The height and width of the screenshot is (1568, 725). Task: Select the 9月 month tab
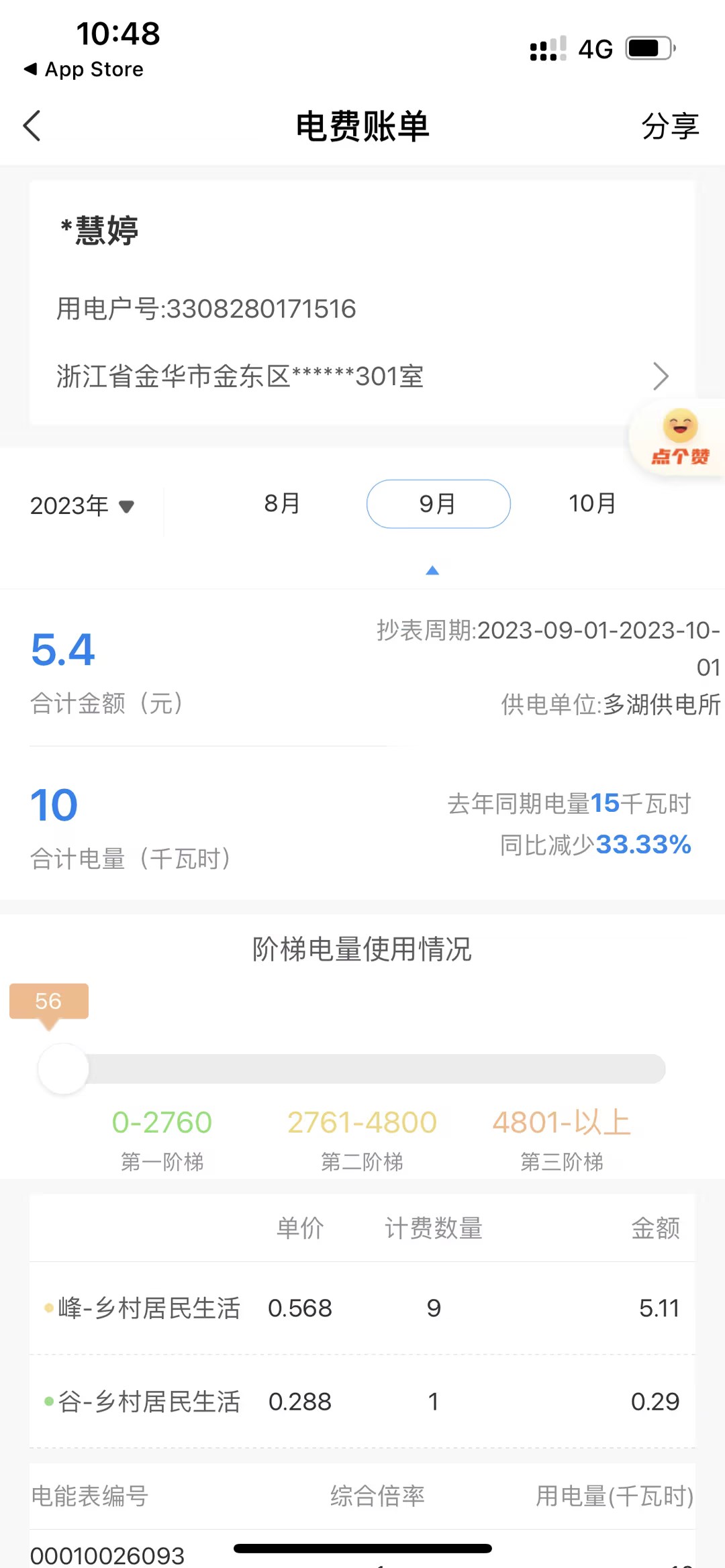(438, 504)
